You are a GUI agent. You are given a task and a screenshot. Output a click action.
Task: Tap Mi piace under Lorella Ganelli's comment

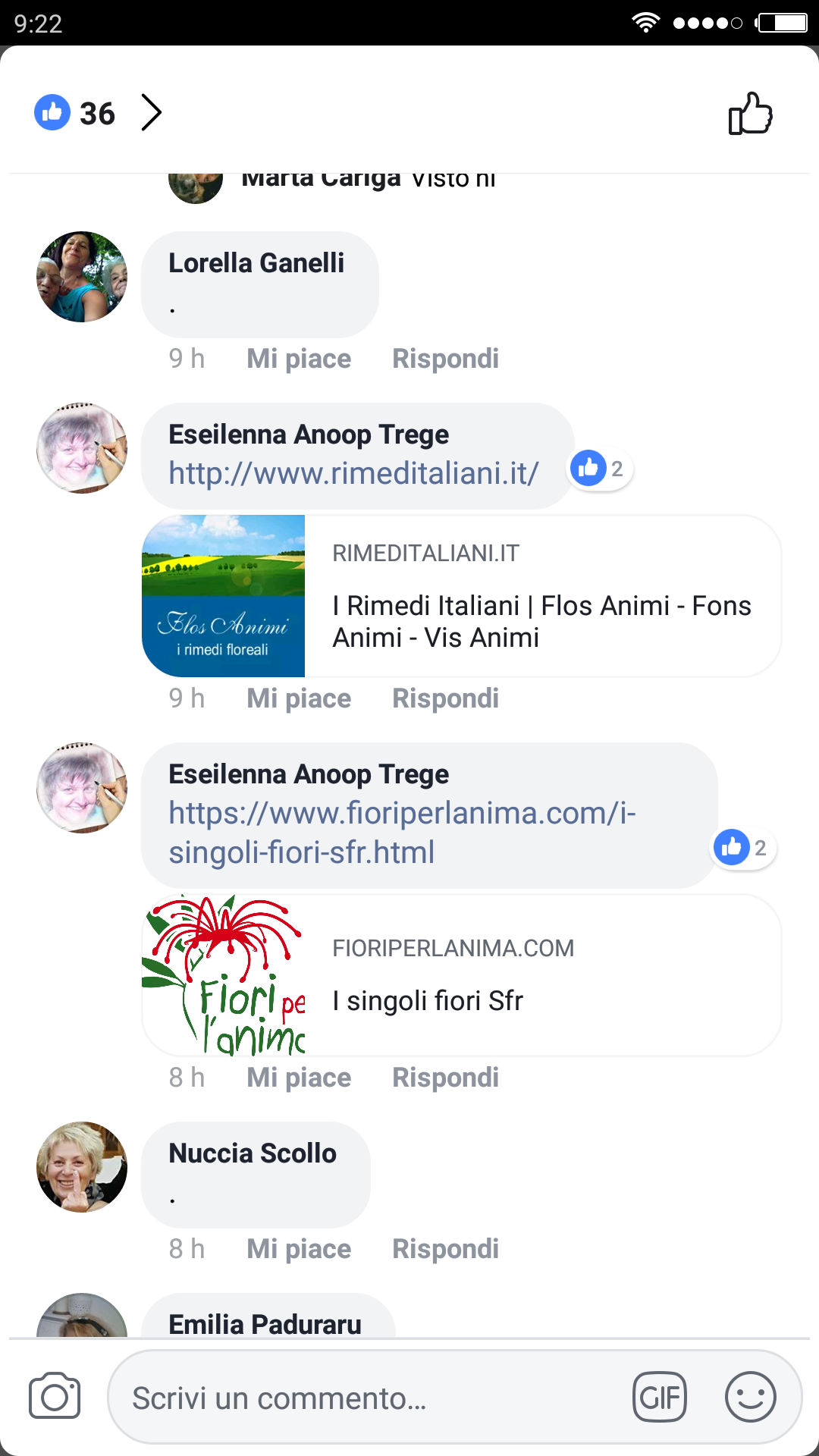tap(299, 359)
